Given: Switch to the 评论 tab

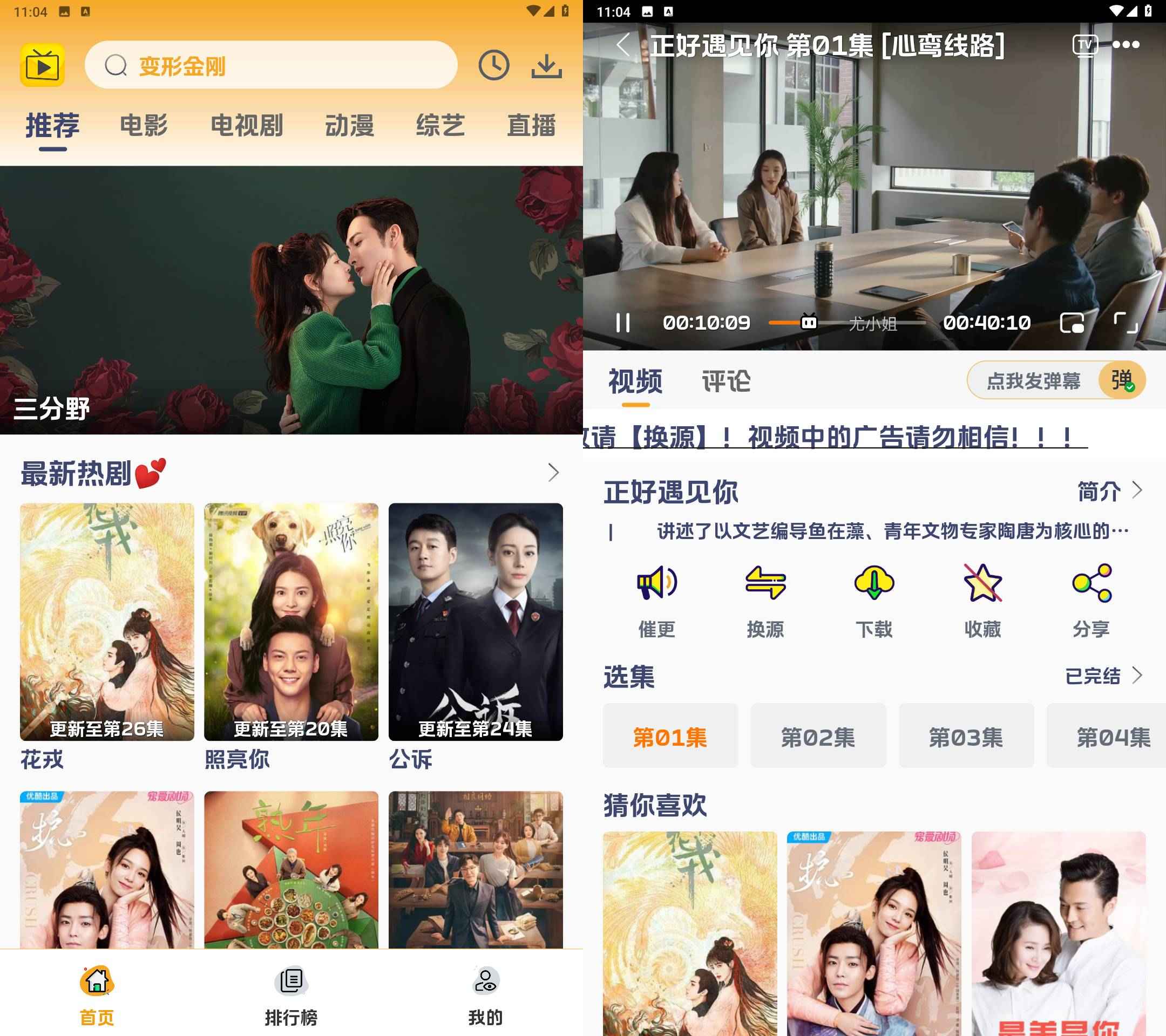Looking at the screenshot, I should 726,381.
